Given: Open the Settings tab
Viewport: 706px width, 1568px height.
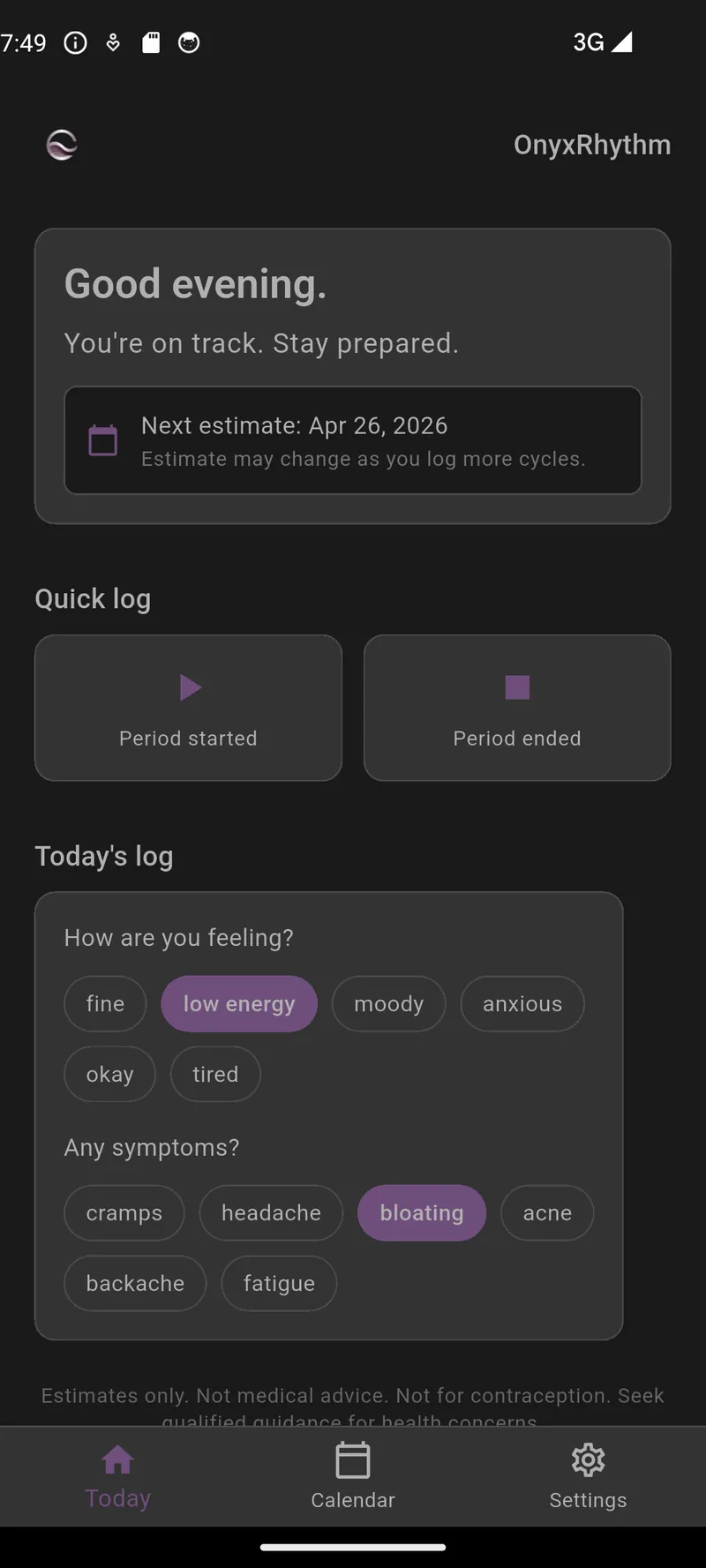Looking at the screenshot, I should click(588, 1476).
